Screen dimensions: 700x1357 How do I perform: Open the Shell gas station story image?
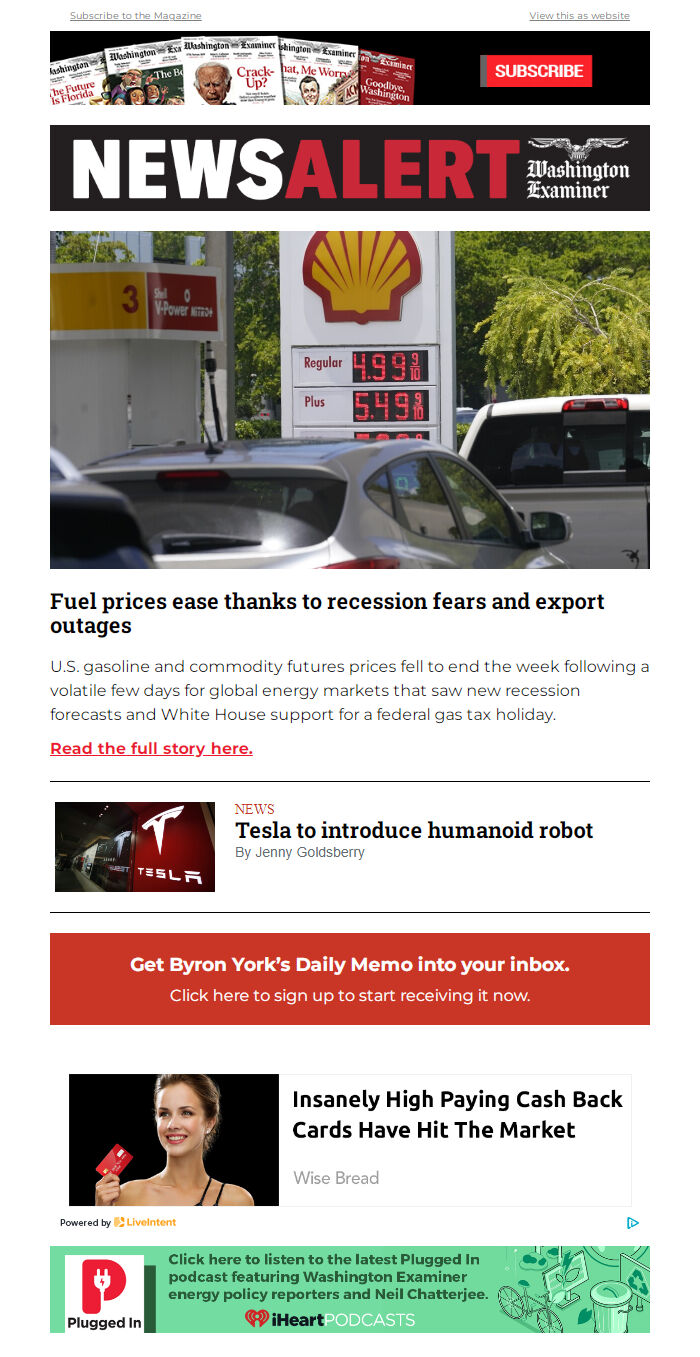pyautogui.click(x=350, y=400)
